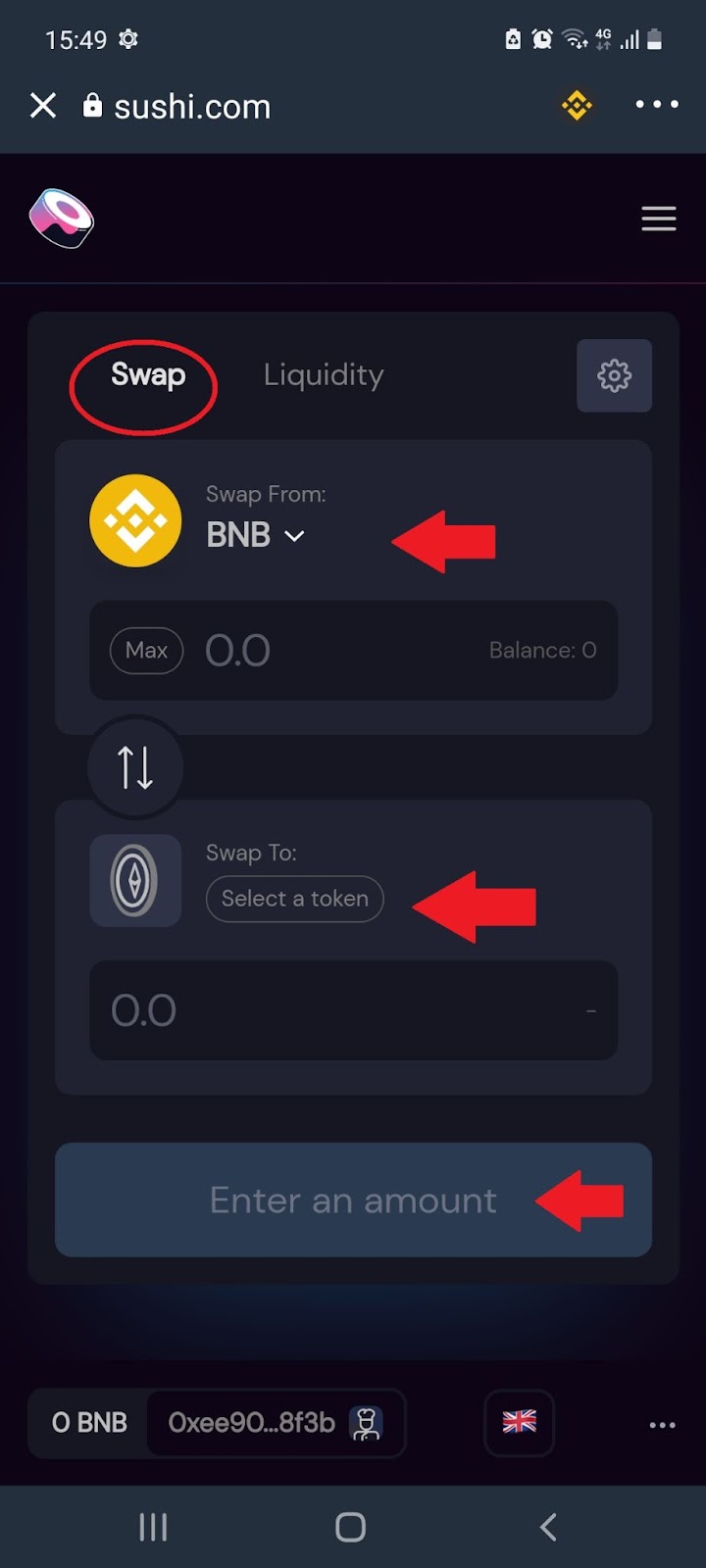Open the browser overflow menu
706x1568 pixels.
[657, 104]
